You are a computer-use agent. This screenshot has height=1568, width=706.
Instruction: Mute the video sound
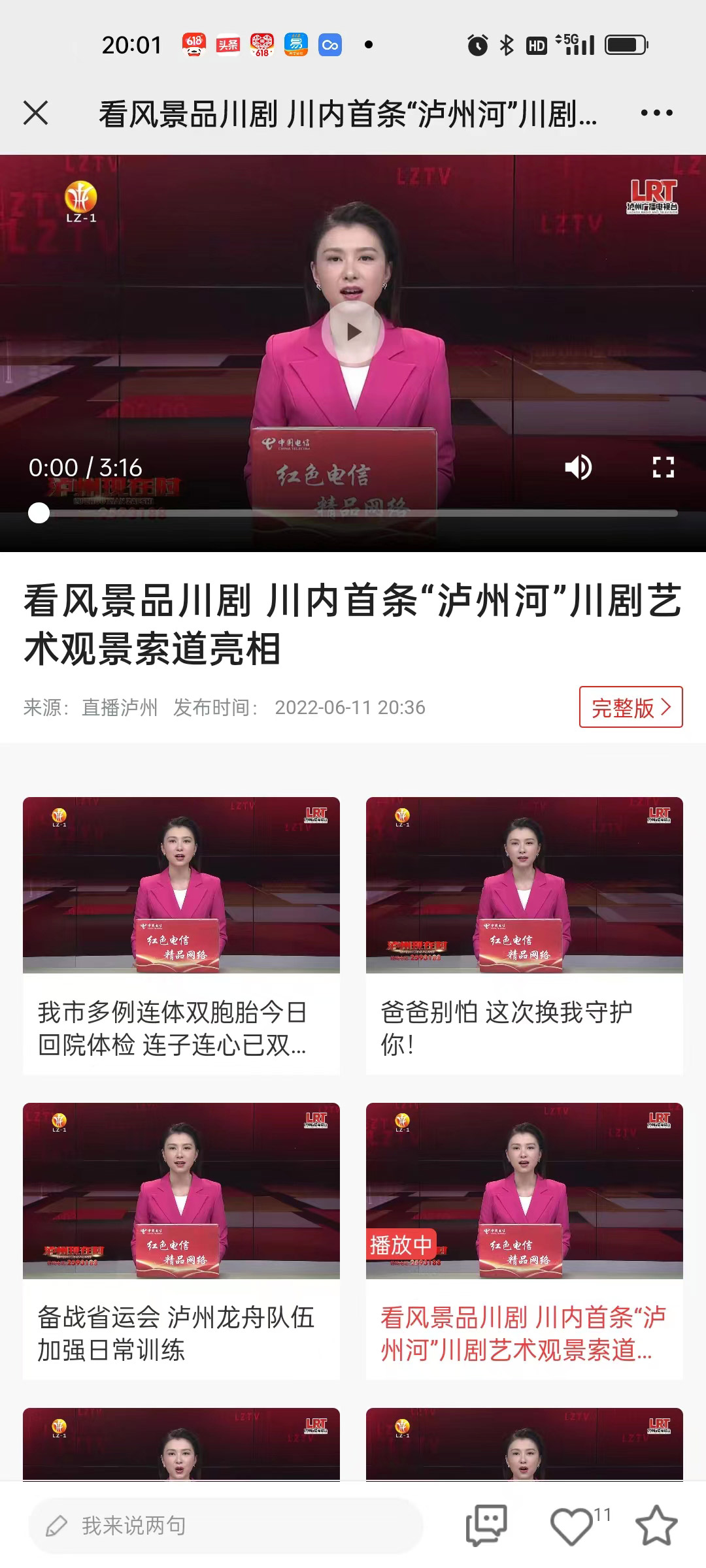click(x=578, y=467)
